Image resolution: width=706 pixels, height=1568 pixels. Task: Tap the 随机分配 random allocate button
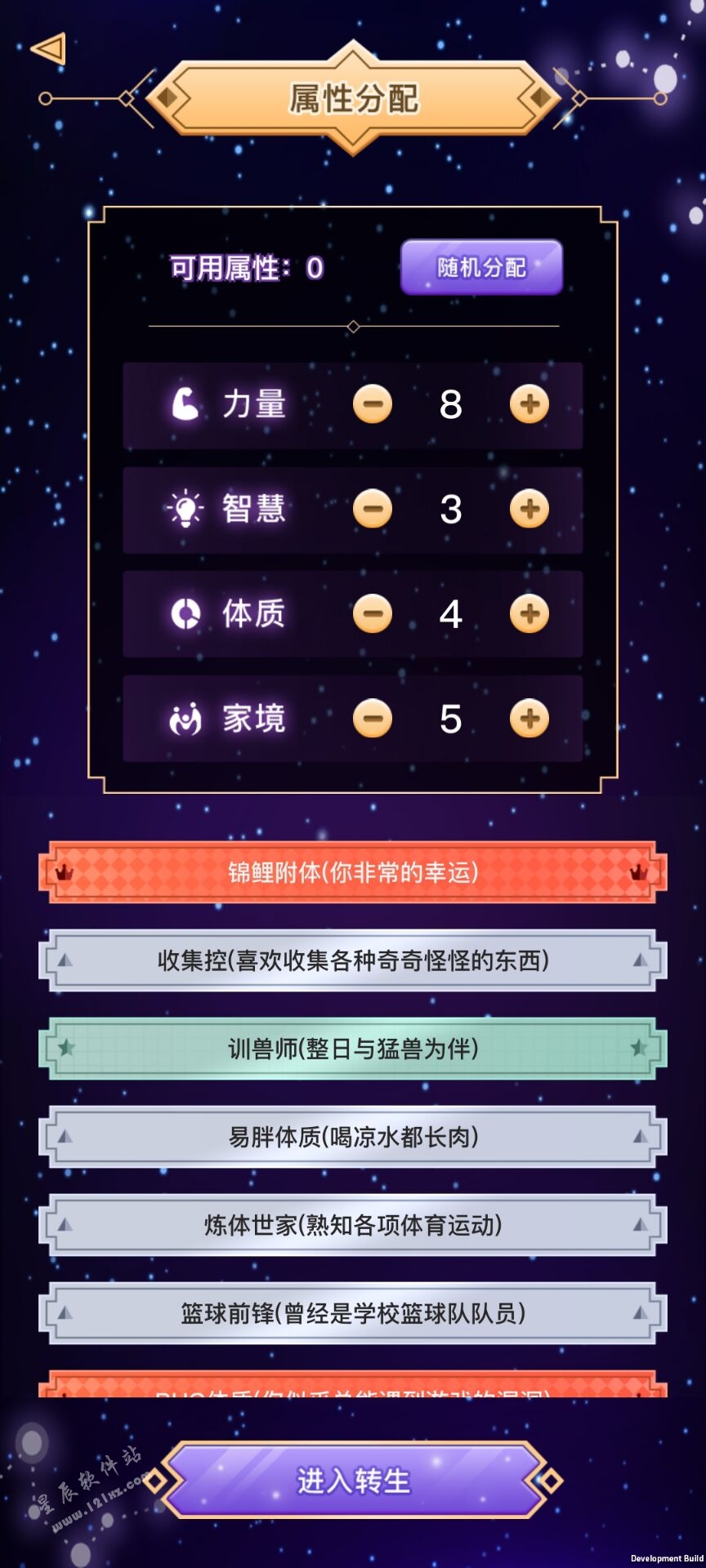tap(481, 267)
